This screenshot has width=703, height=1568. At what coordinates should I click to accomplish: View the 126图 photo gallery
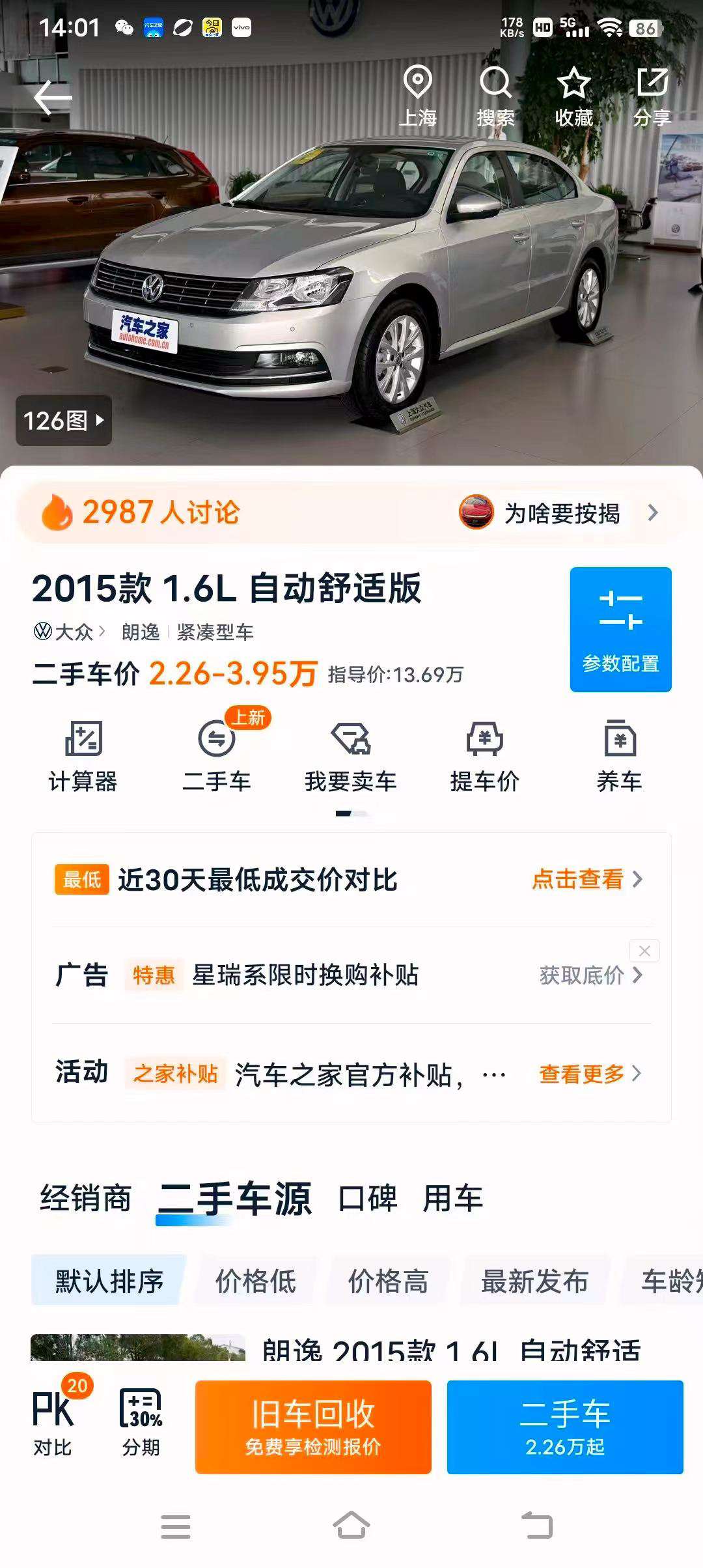[64, 420]
